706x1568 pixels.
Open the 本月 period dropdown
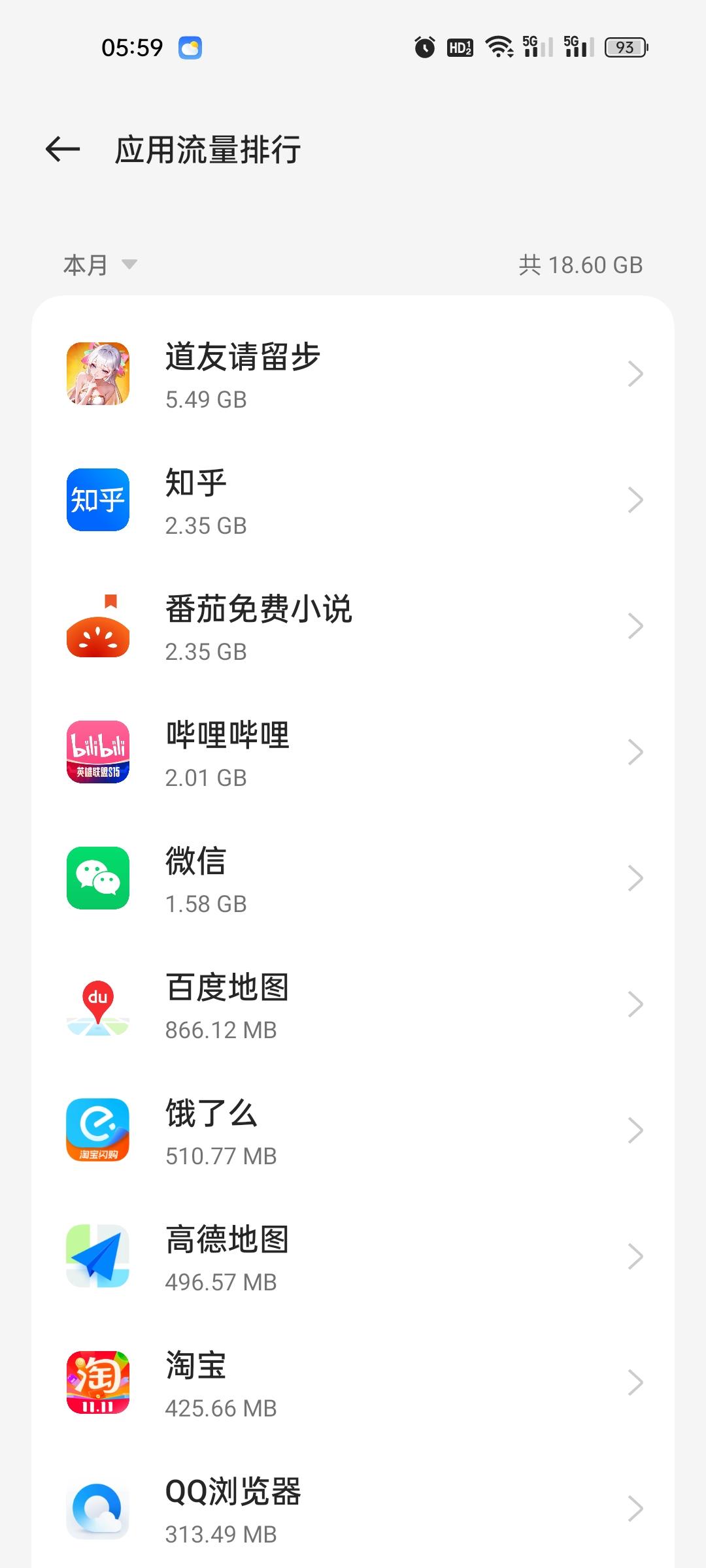pyautogui.click(x=100, y=265)
